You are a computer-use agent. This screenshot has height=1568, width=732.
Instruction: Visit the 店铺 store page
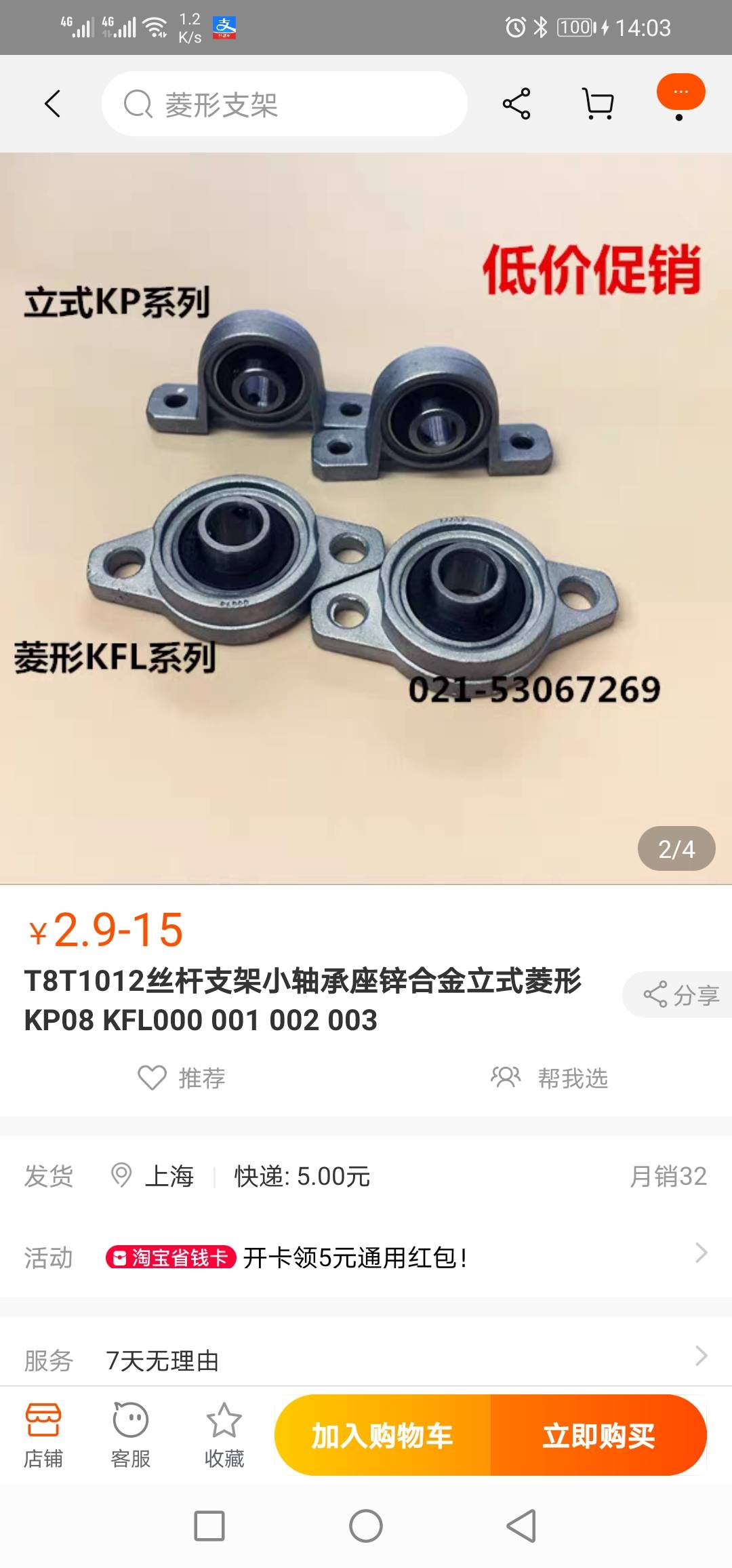coord(43,1434)
